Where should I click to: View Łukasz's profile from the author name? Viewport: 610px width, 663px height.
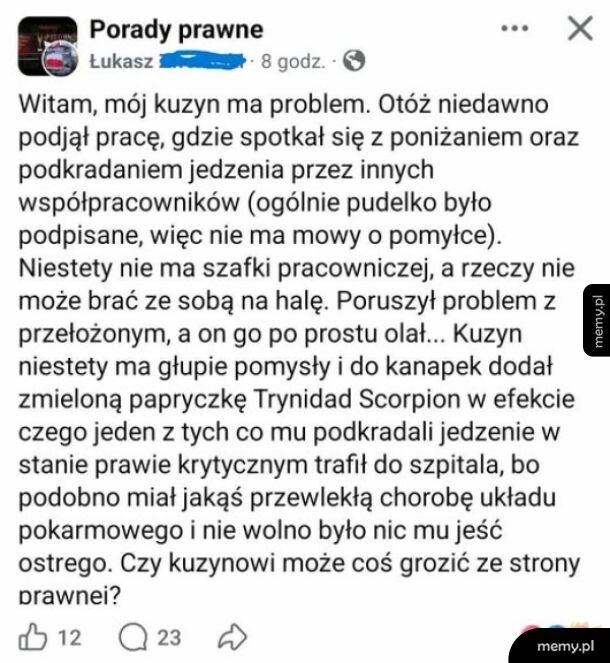point(120,60)
